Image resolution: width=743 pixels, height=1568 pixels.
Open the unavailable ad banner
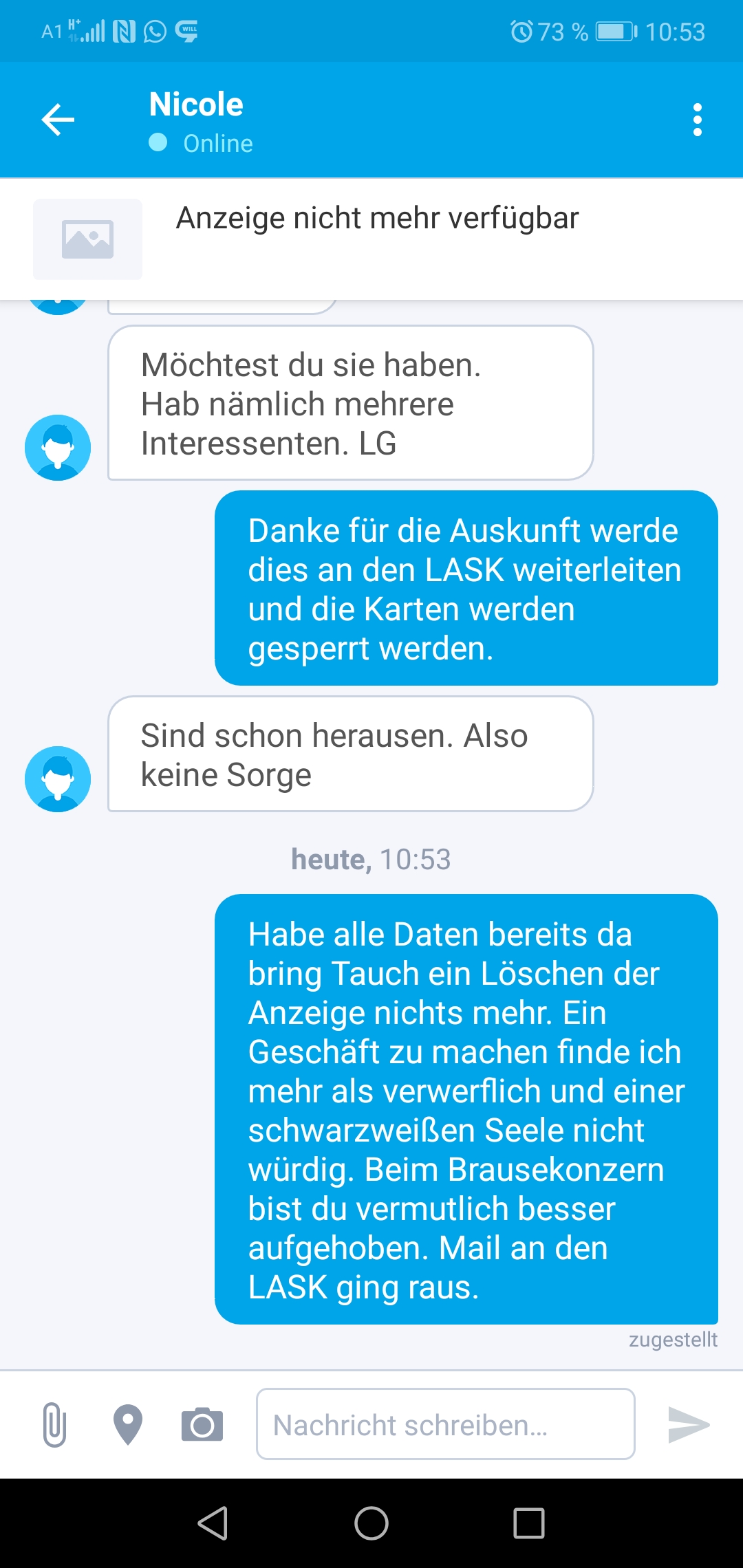[x=371, y=239]
